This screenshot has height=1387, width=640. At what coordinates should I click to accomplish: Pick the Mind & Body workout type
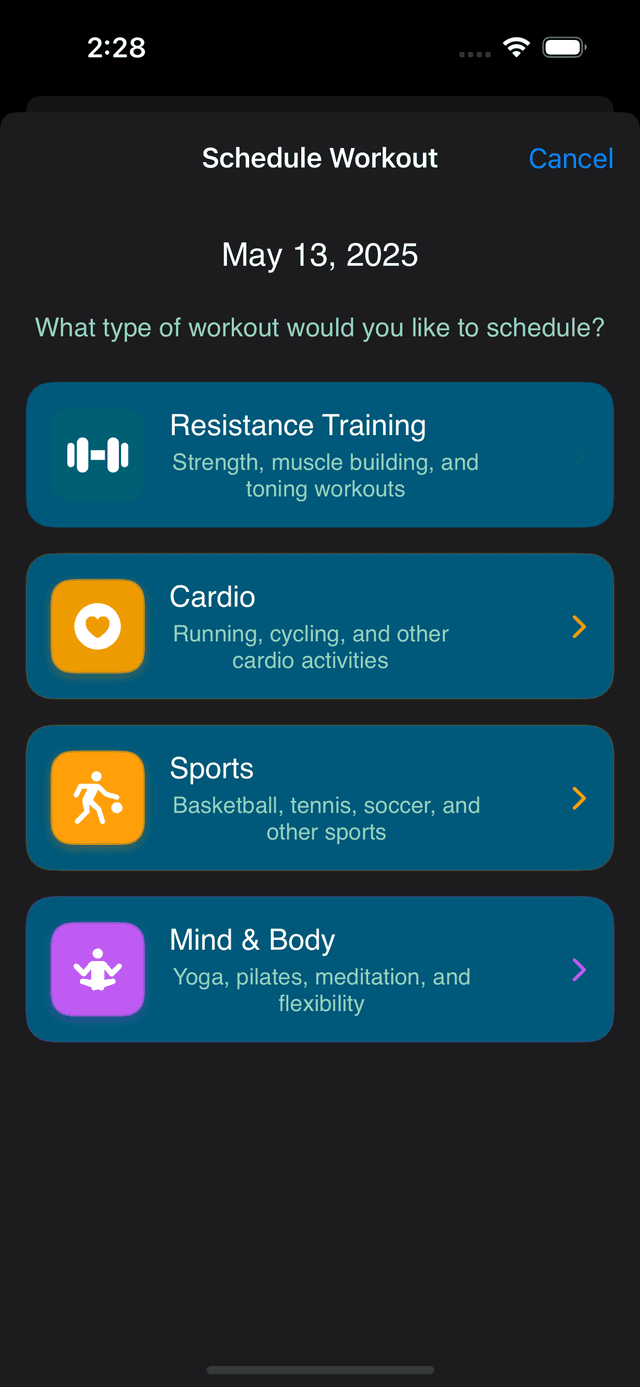pyautogui.click(x=320, y=969)
